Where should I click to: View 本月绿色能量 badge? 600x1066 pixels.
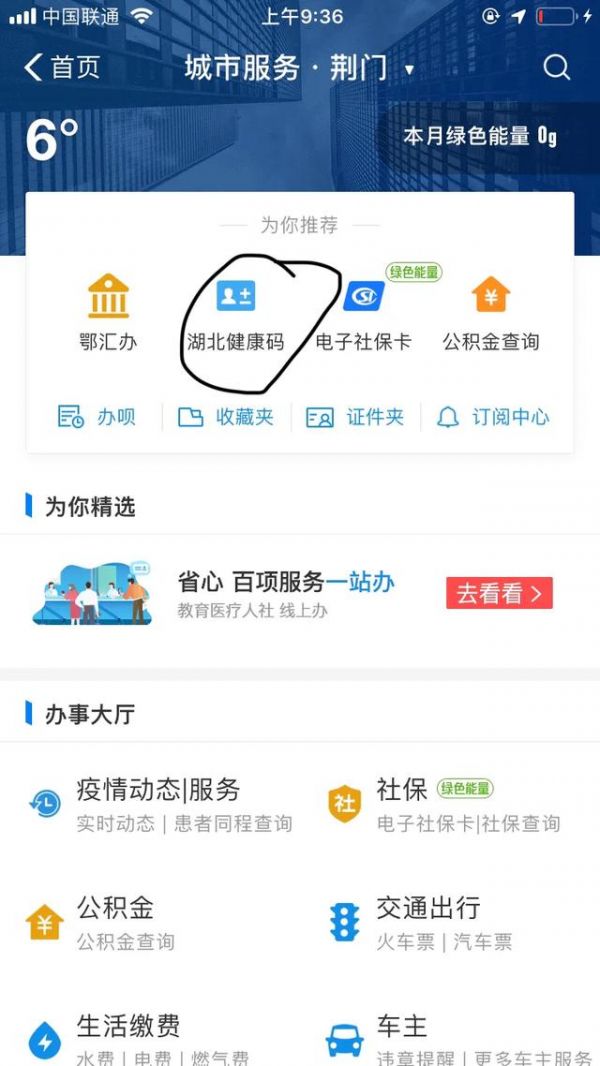coord(479,136)
